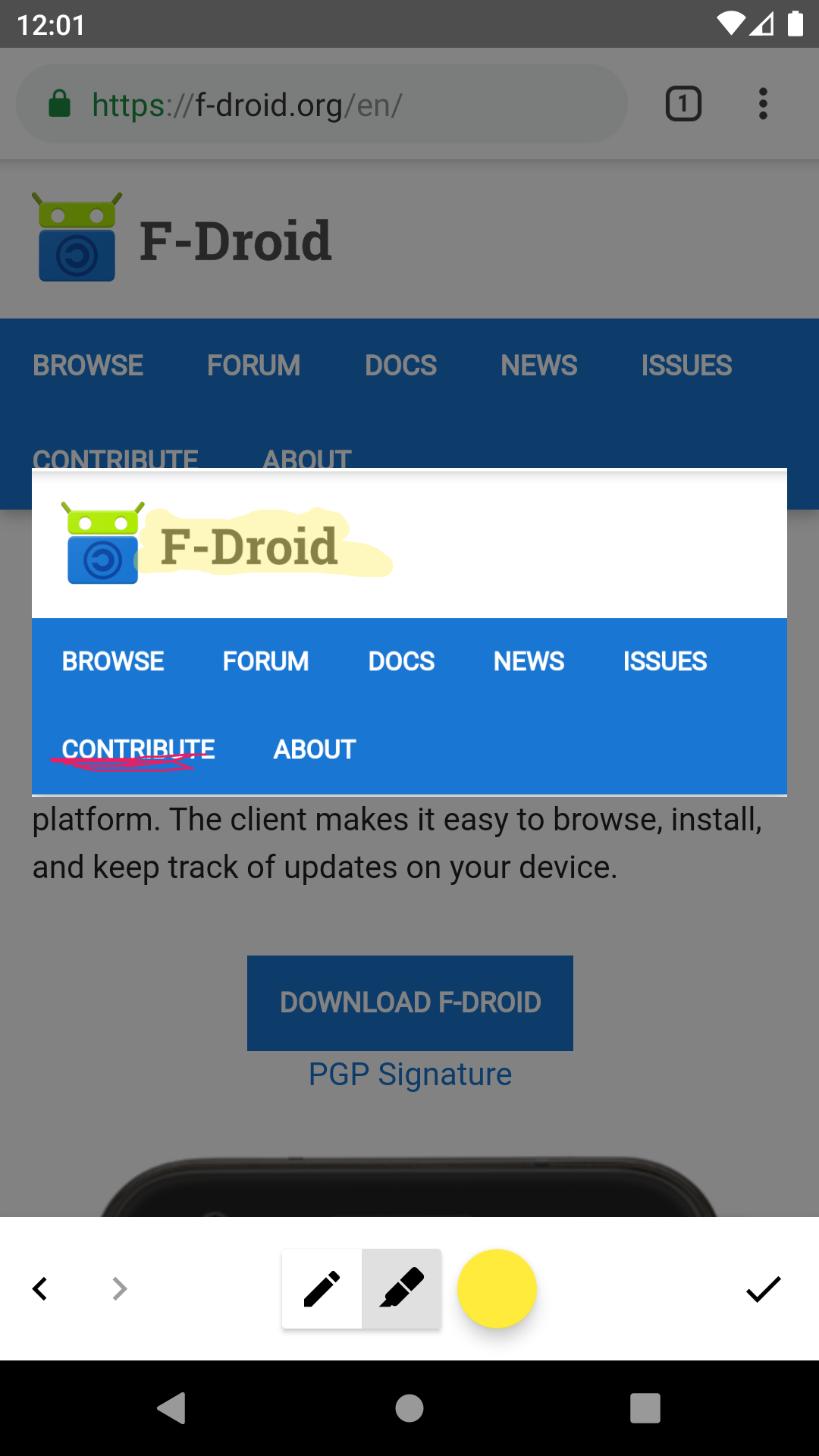
Task: Redo the annotation stroke
Action: [119, 1288]
